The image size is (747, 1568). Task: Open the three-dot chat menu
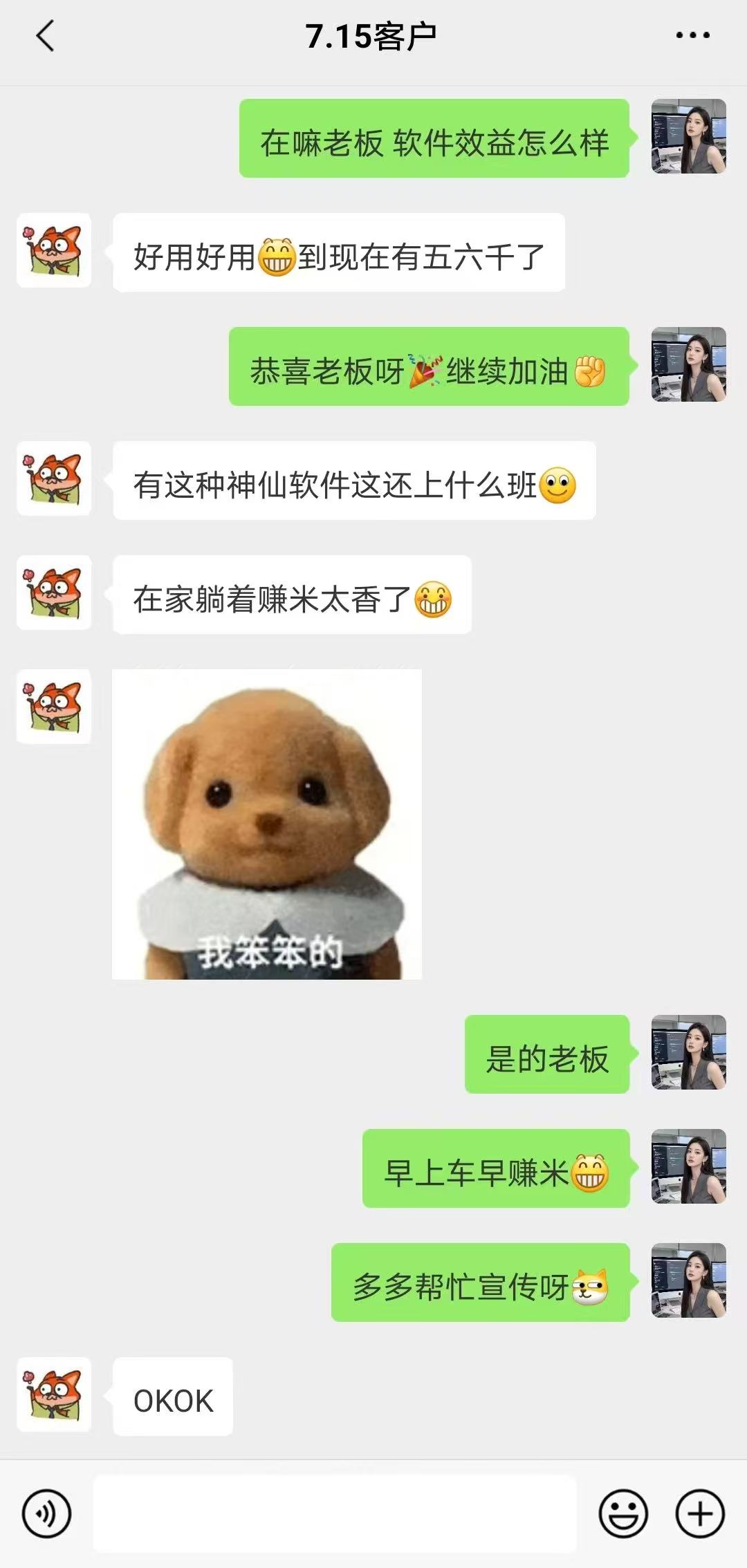tap(692, 35)
